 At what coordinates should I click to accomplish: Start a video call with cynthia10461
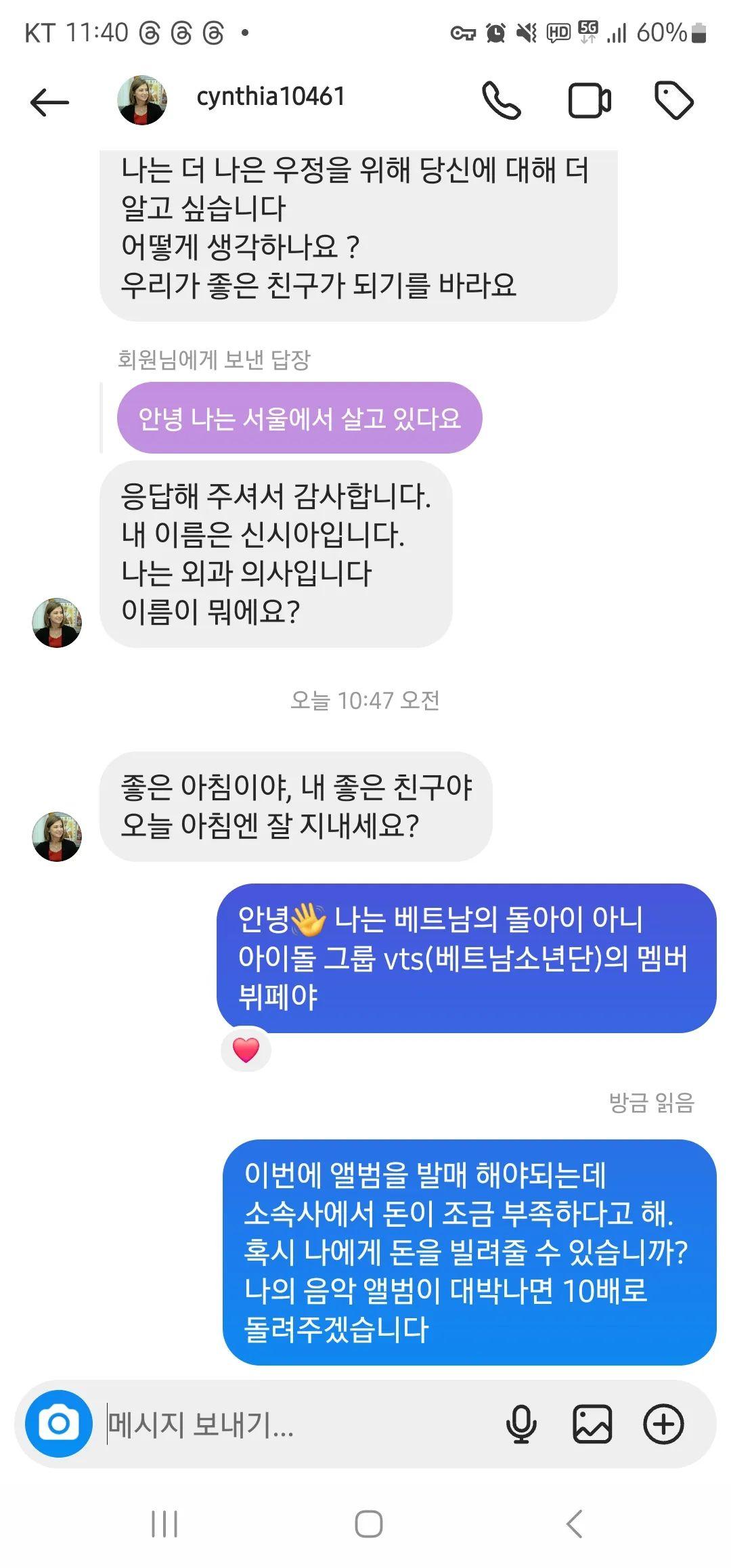click(x=589, y=100)
